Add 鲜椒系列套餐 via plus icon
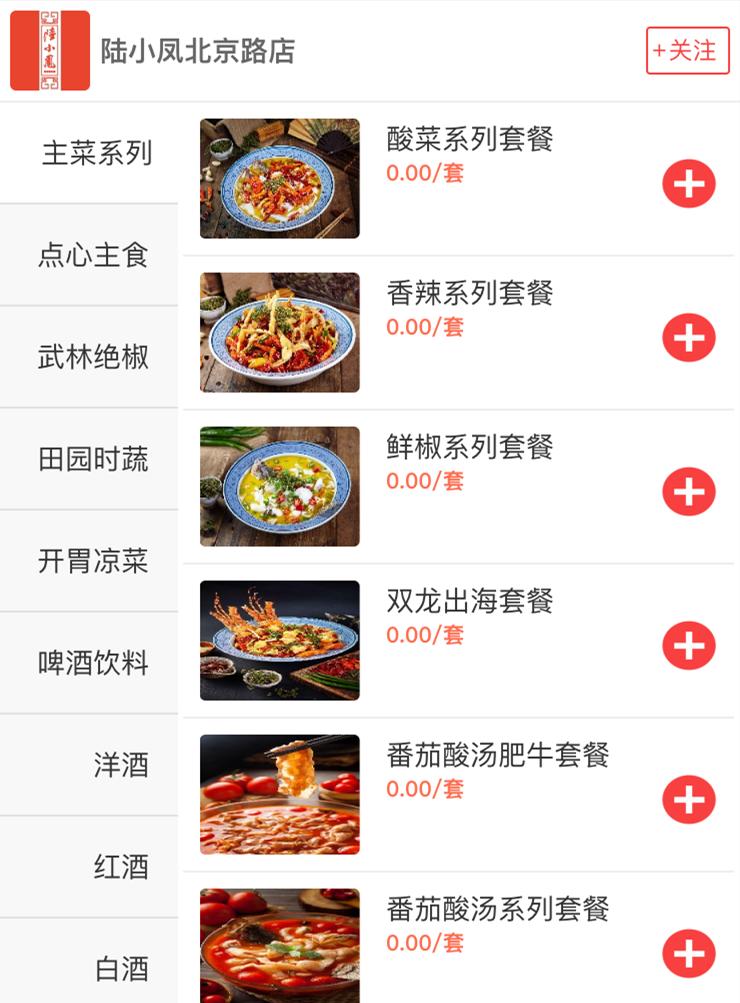Screen dimensions: 740x1003 pos(688,491)
